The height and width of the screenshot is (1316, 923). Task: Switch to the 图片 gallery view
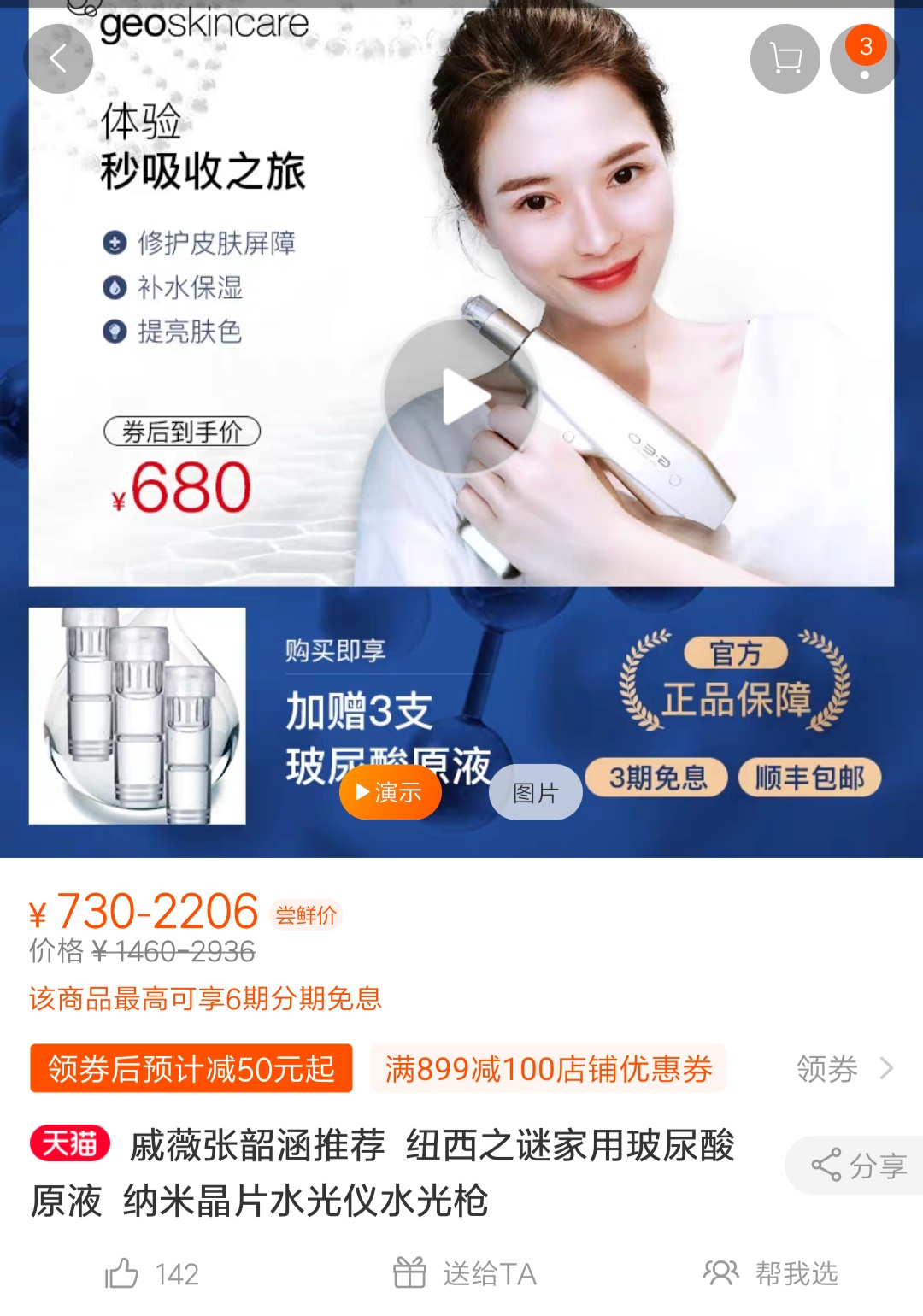[535, 792]
